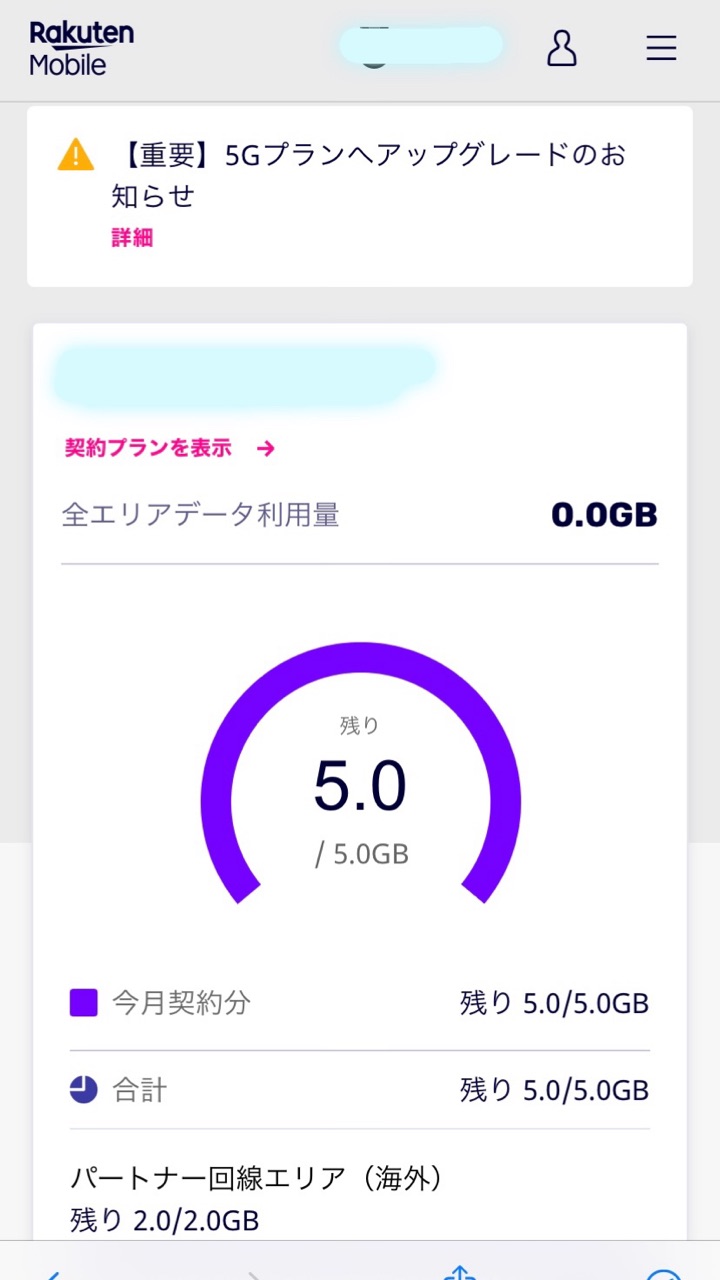Open the hamburger menu
Screen dimensions: 720x1280
[661, 48]
